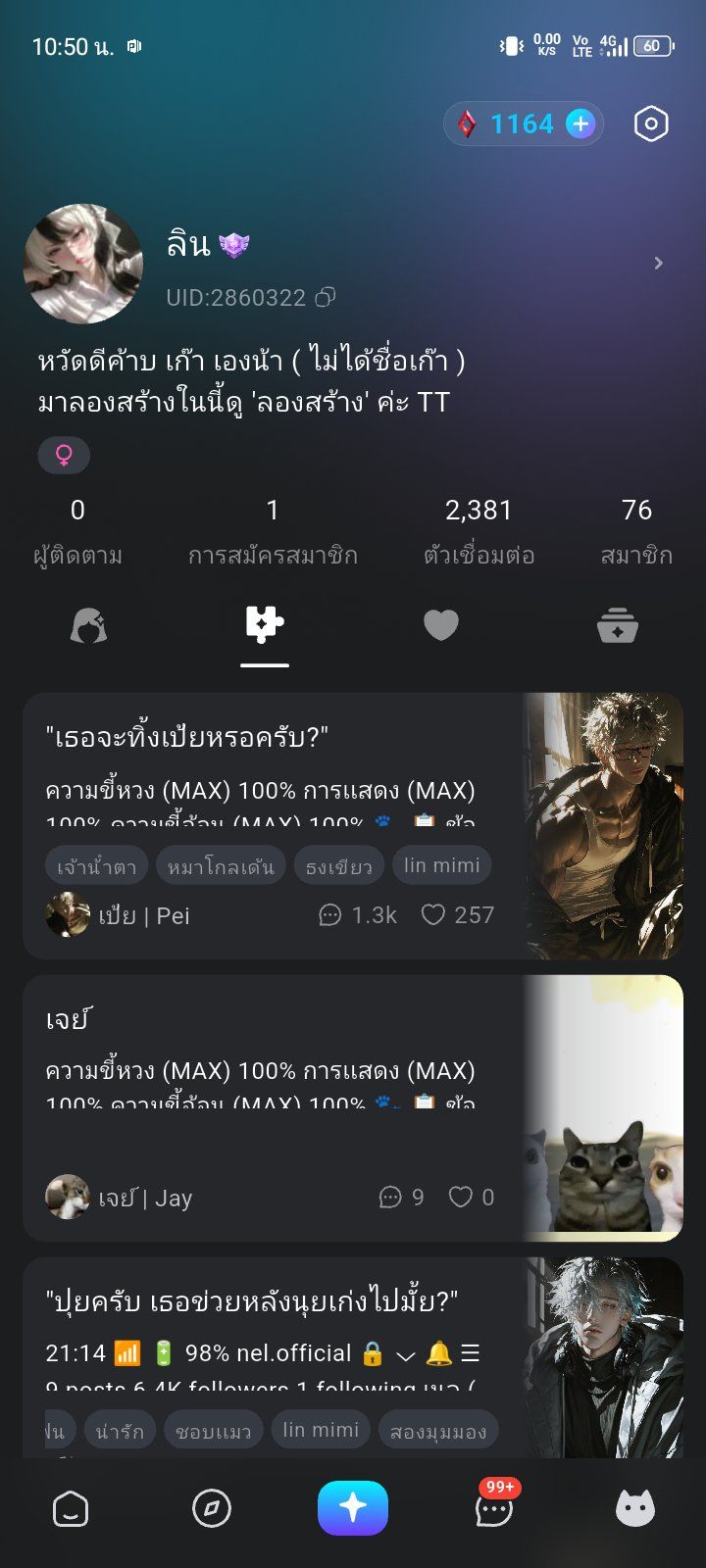706x1568 pixels.
Task: Open the "ปุยครับ" character card
Action: tap(353, 1357)
